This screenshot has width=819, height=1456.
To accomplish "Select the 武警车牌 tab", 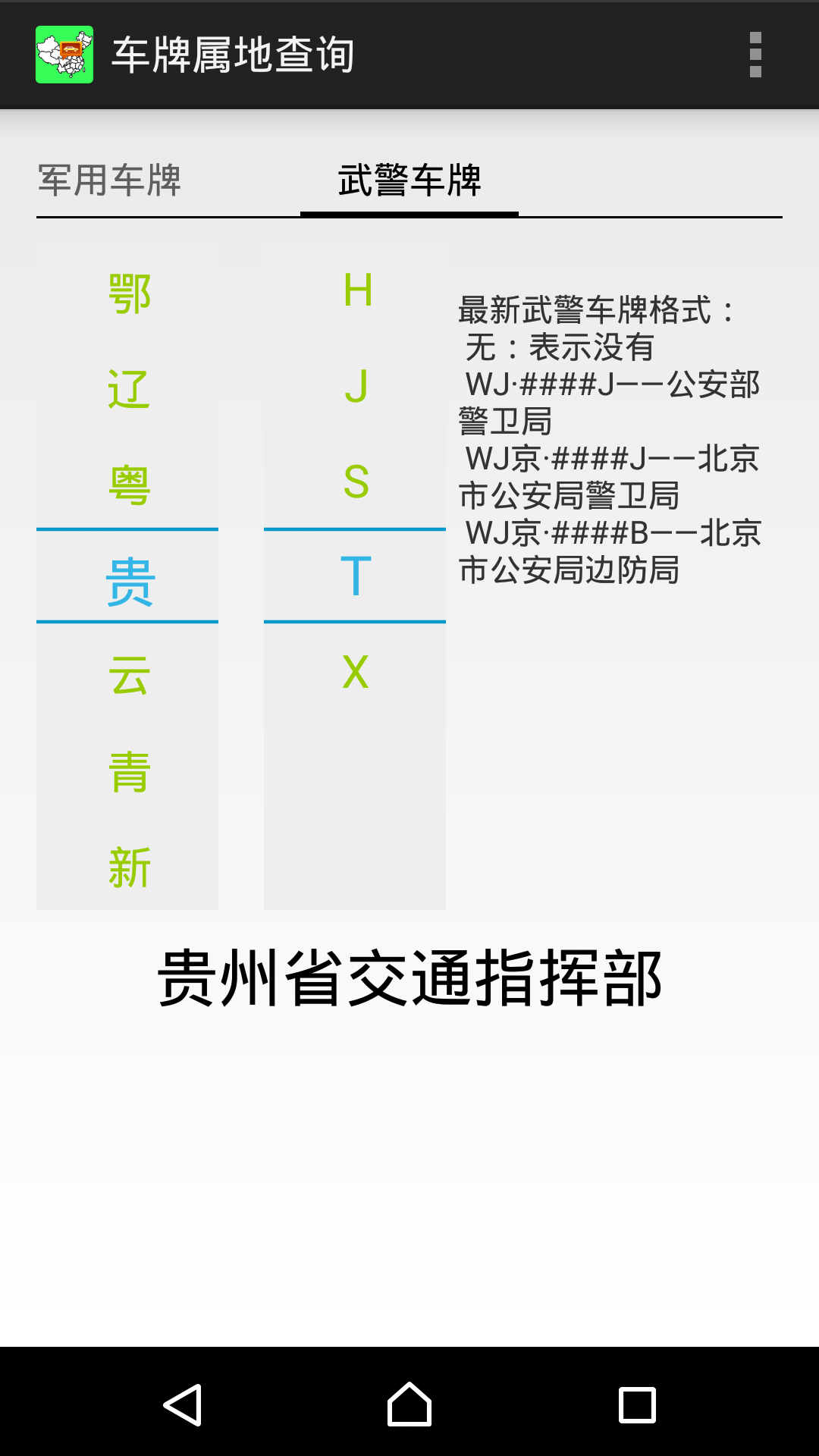I will [x=409, y=180].
